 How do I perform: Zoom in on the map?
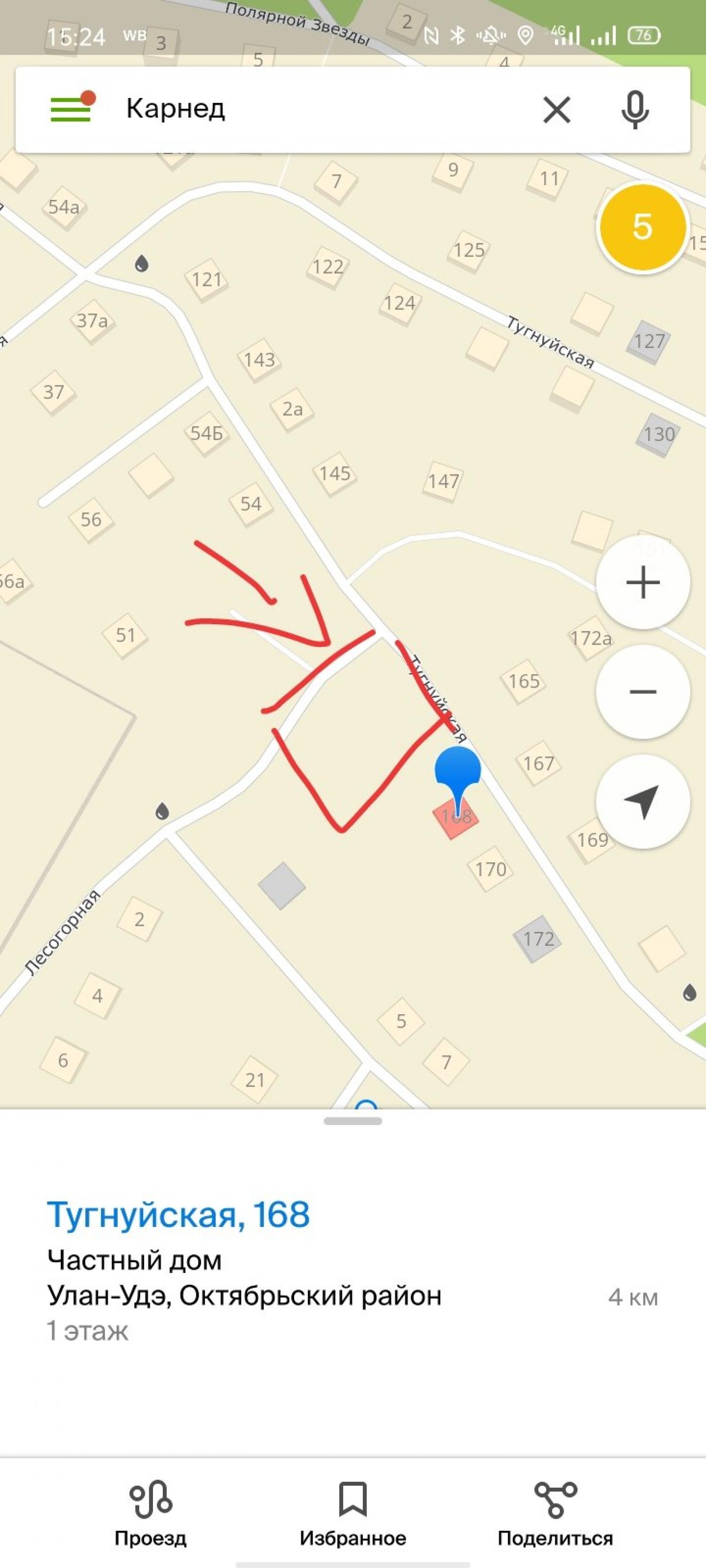pos(642,582)
